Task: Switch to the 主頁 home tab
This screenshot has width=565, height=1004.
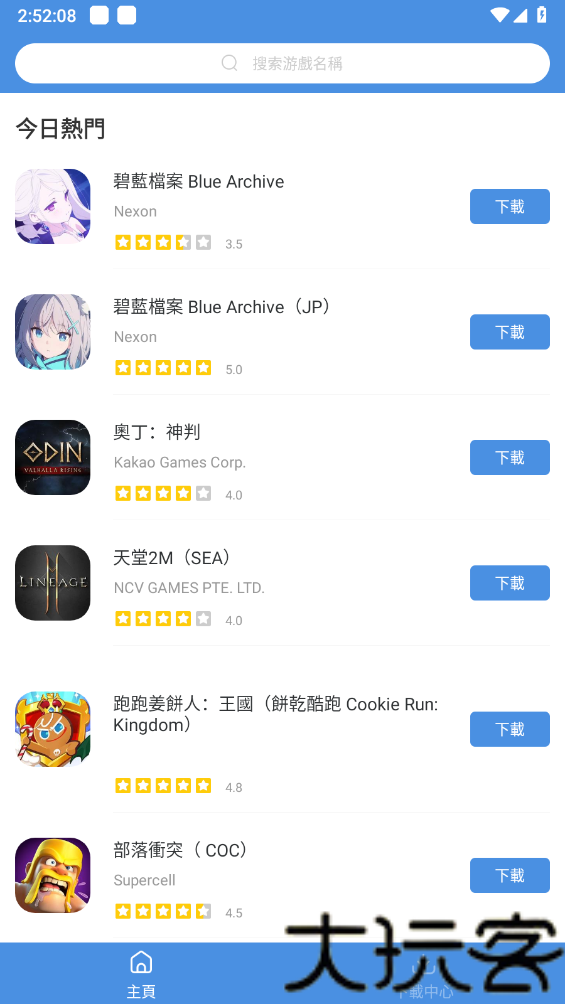Action: (x=141, y=974)
